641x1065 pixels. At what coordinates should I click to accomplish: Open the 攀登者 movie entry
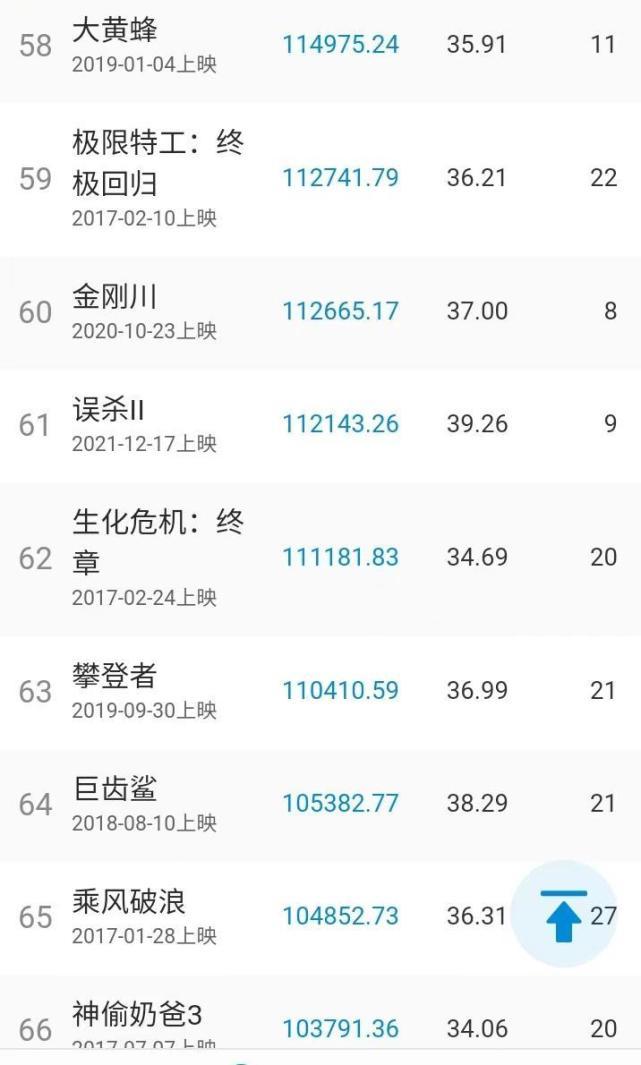[x=115, y=677]
